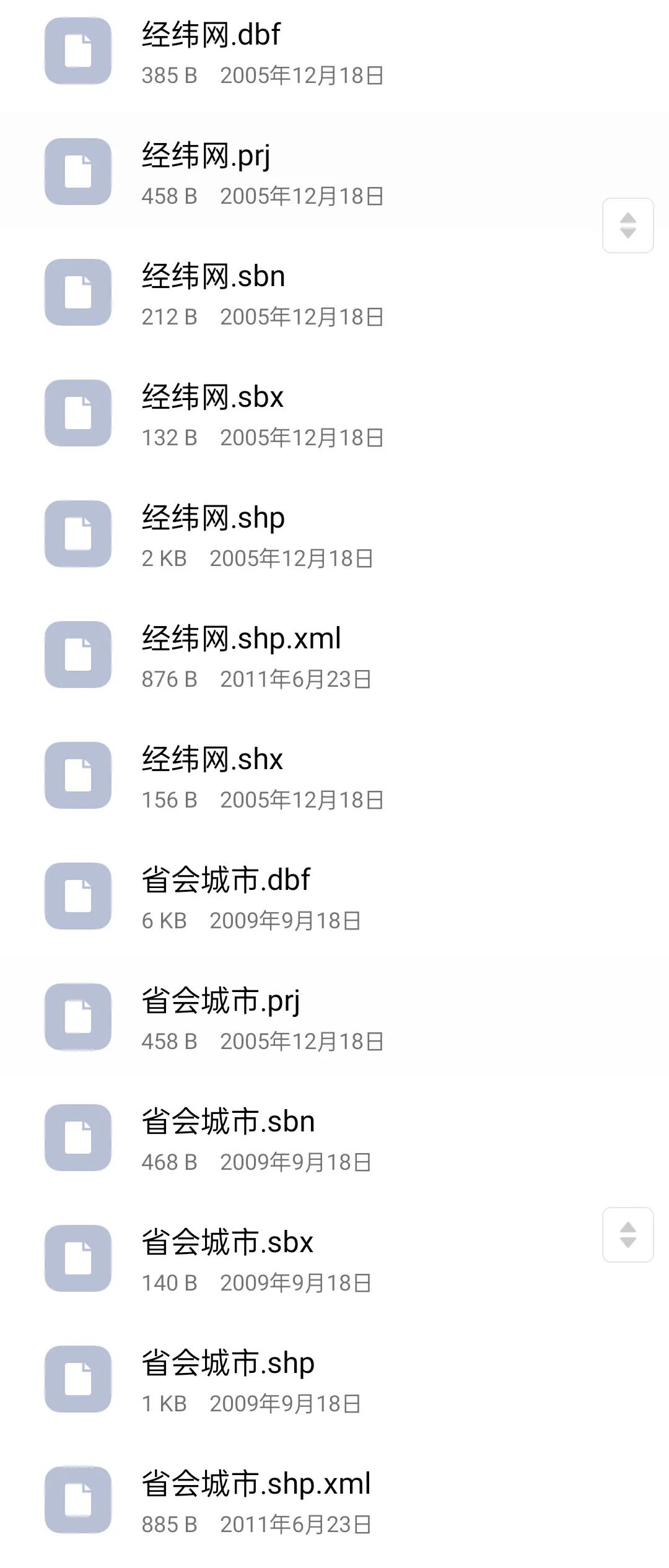Open the 省会城市.sbn file
This screenshot has width=669, height=1568.
(x=334, y=1138)
